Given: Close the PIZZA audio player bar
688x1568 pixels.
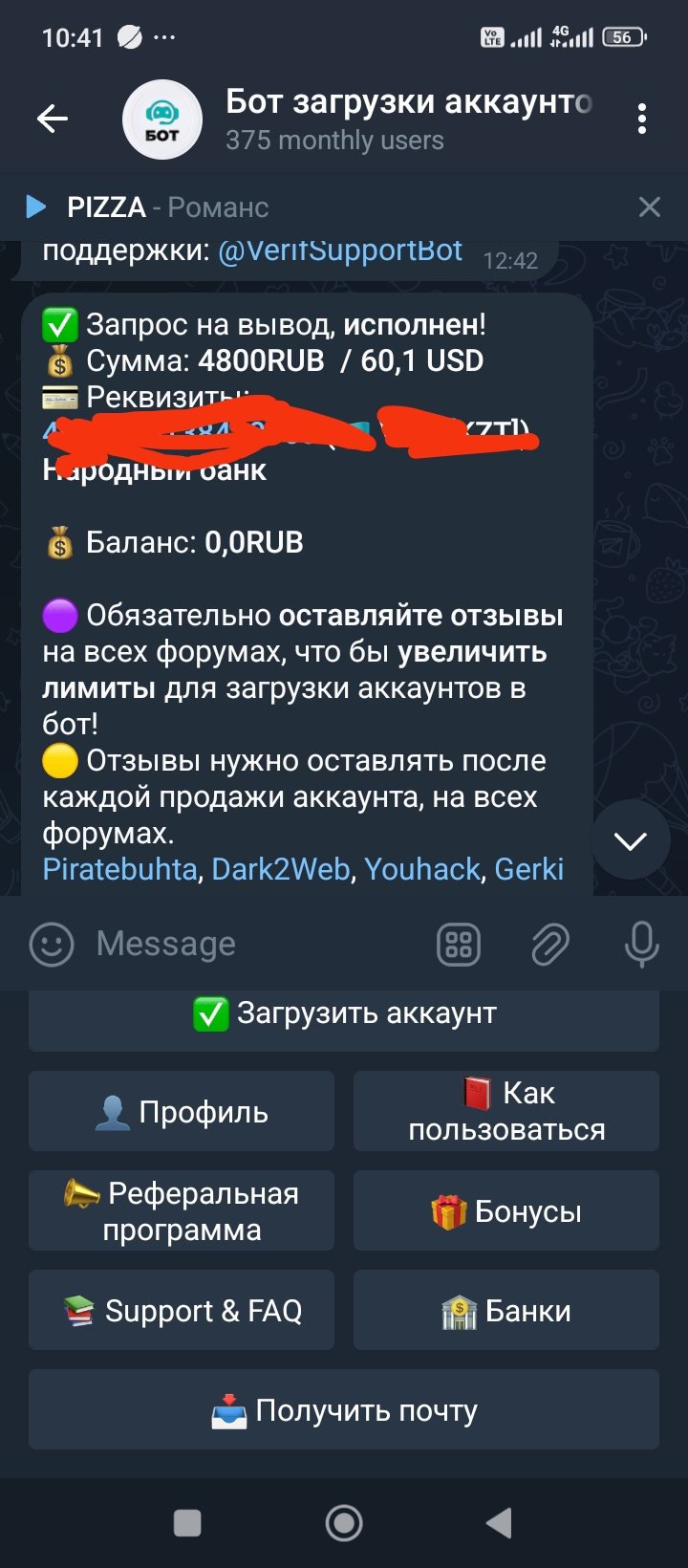Looking at the screenshot, I should click(650, 207).
